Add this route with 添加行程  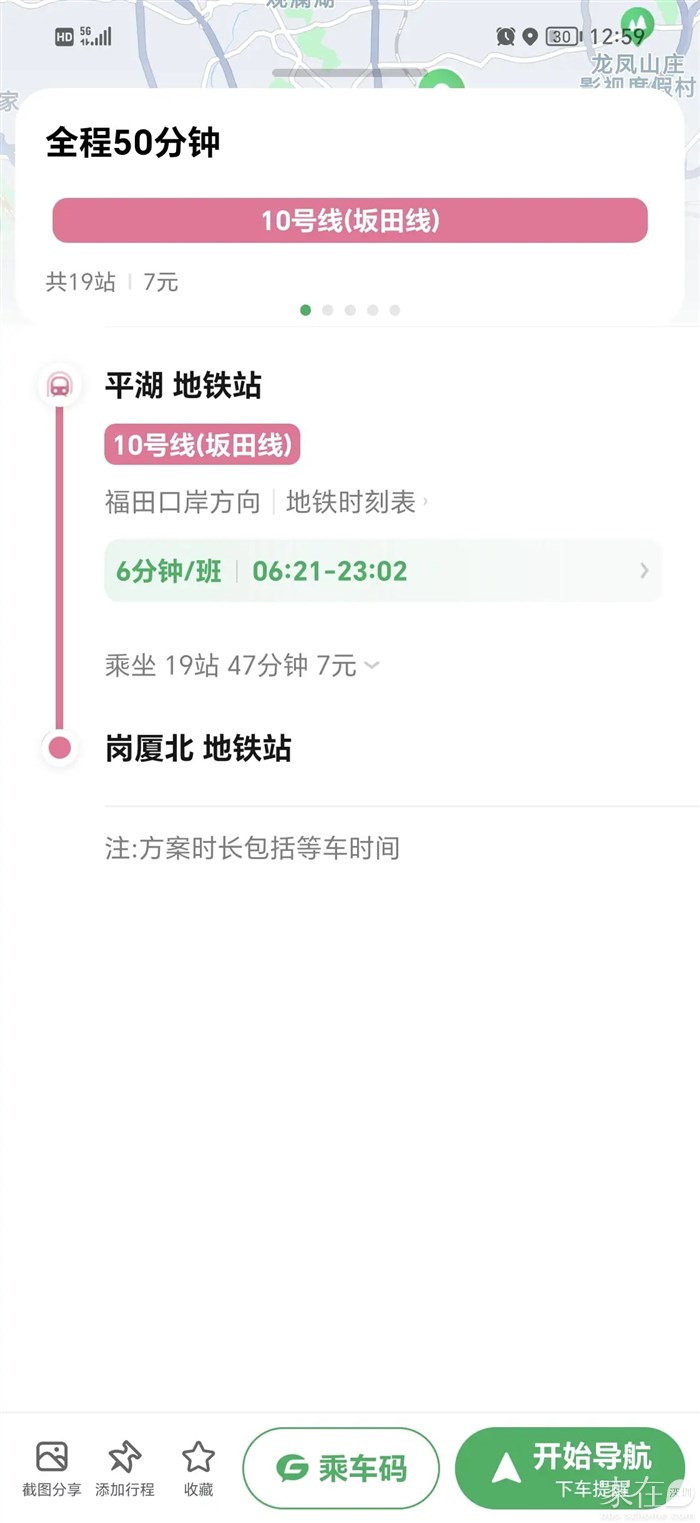[125, 1467]
